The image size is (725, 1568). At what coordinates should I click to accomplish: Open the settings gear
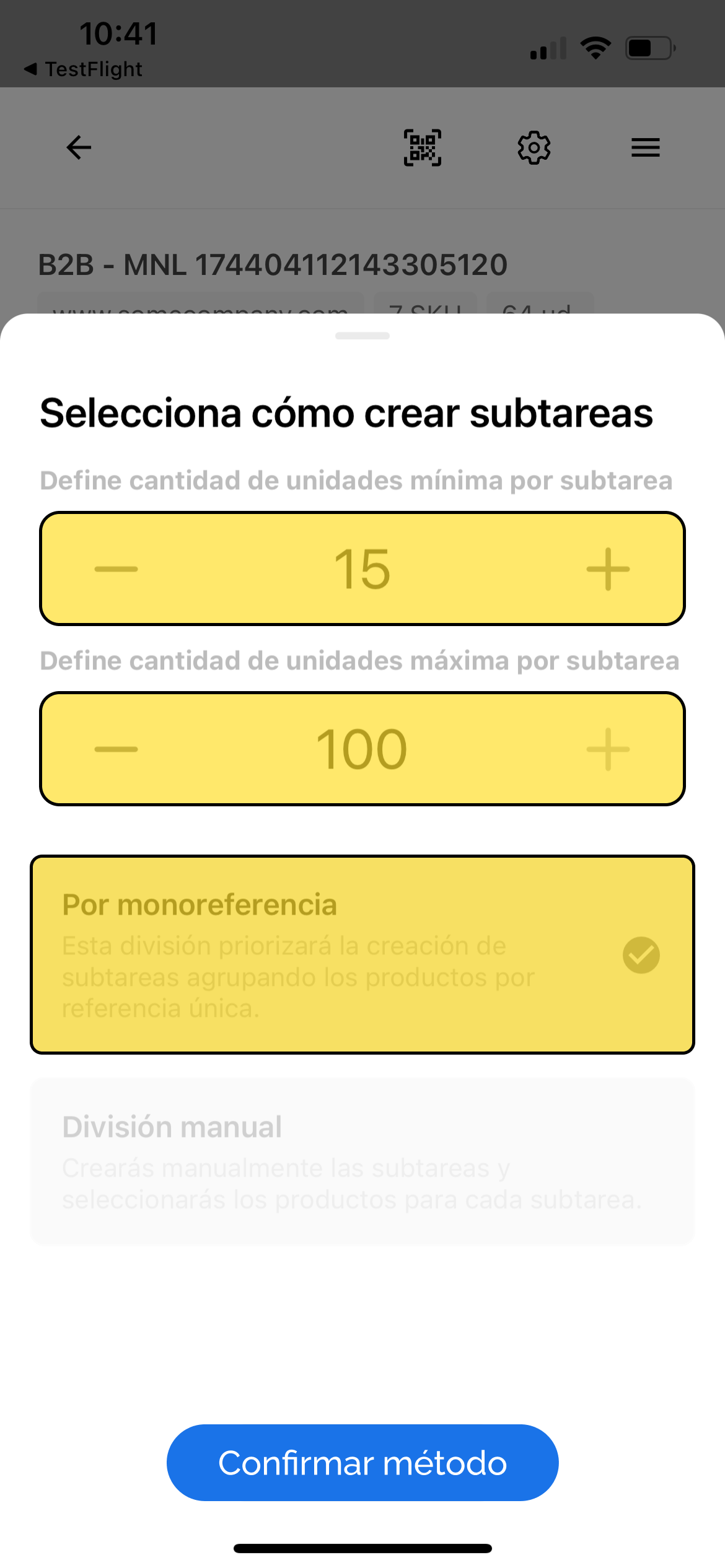tap(534, 147)
